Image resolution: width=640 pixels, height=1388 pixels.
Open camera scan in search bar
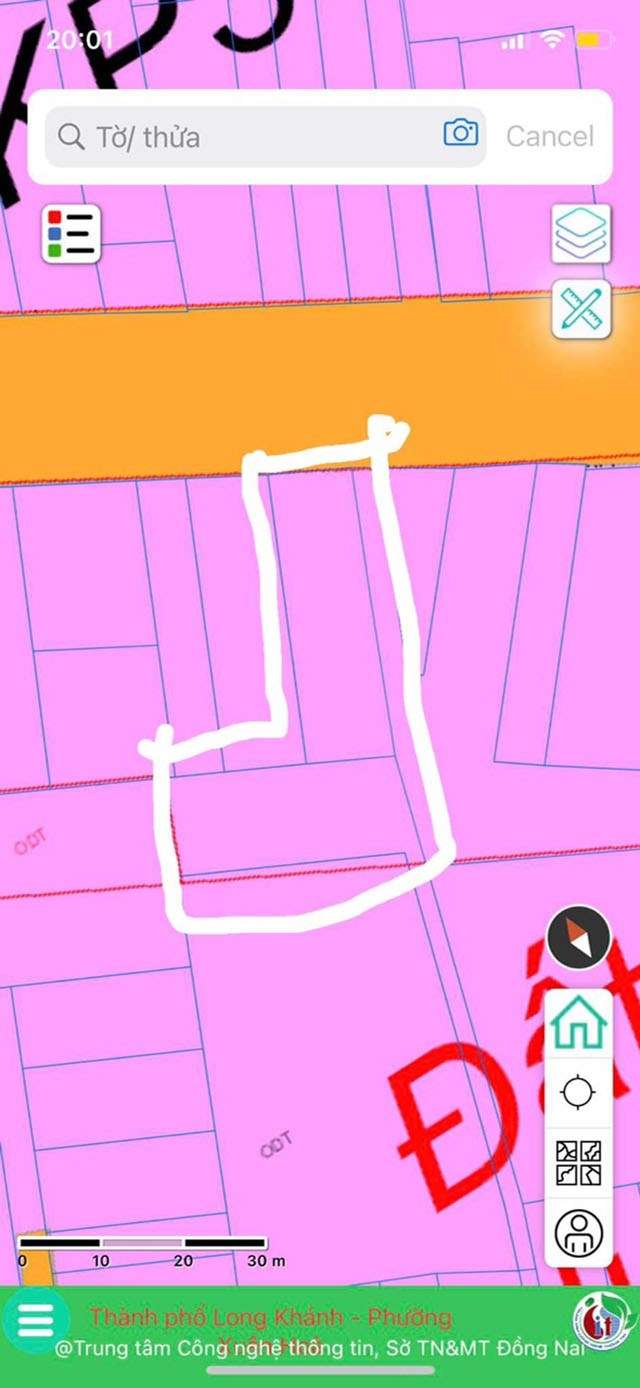(461, 134)
